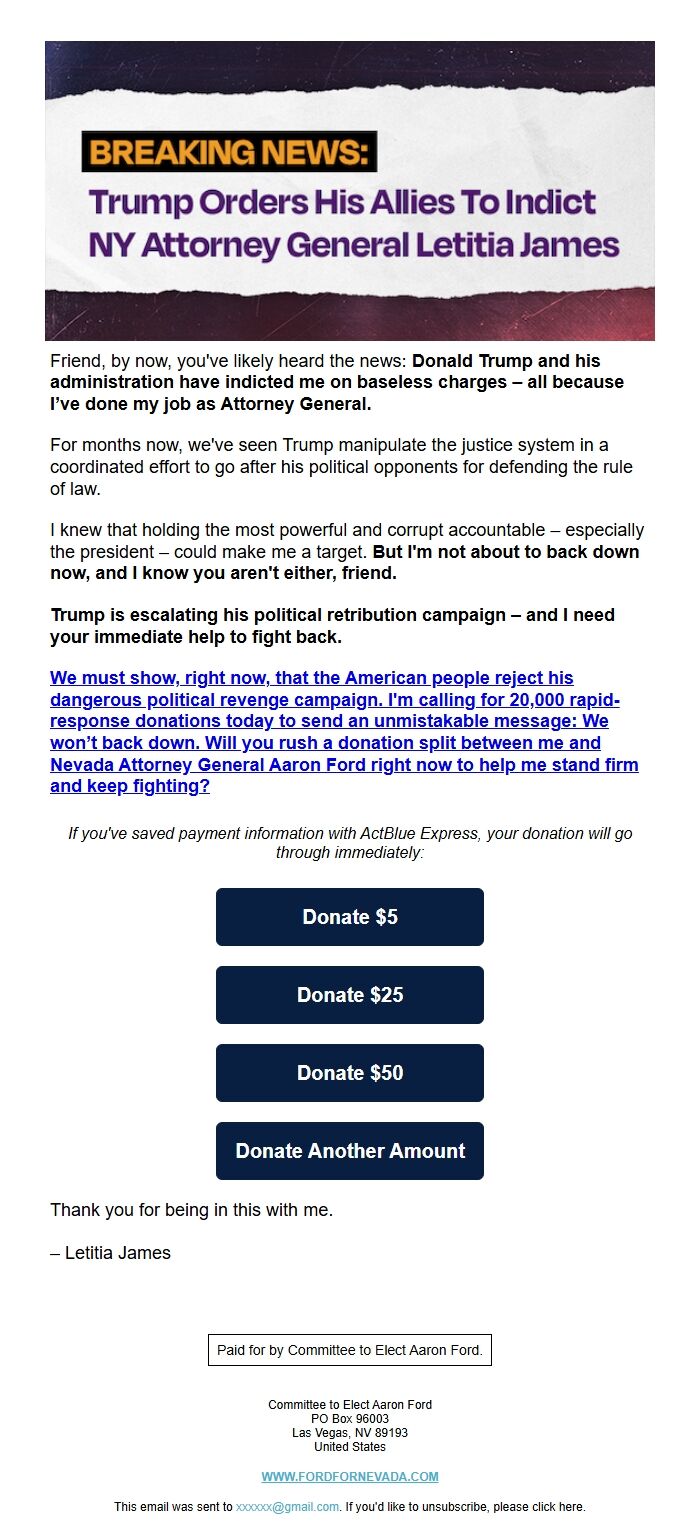Tap the Donate $5 button

(x=350, y=917)
